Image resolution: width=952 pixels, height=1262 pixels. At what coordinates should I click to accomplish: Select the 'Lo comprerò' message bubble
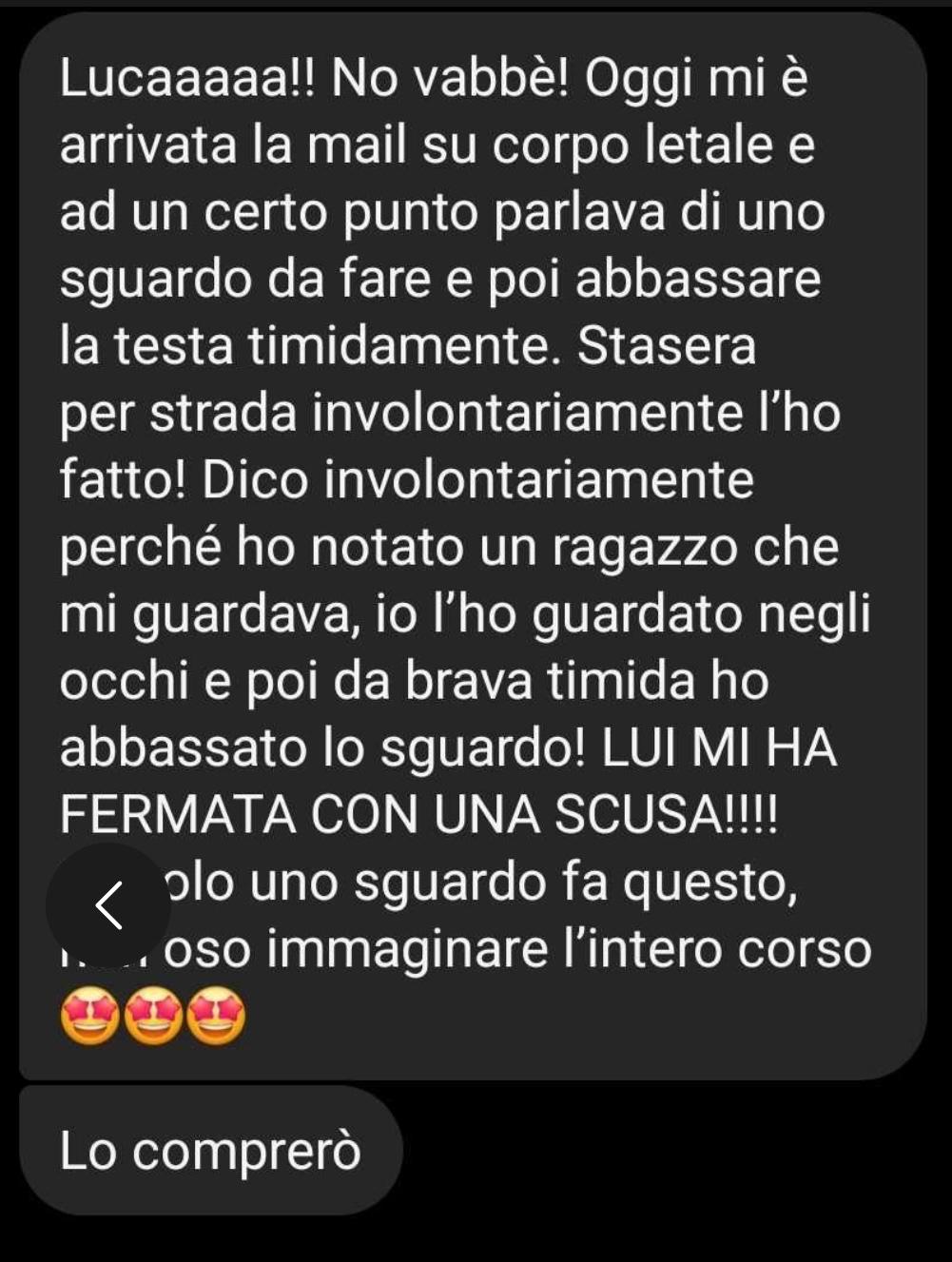coord(209,1151)
